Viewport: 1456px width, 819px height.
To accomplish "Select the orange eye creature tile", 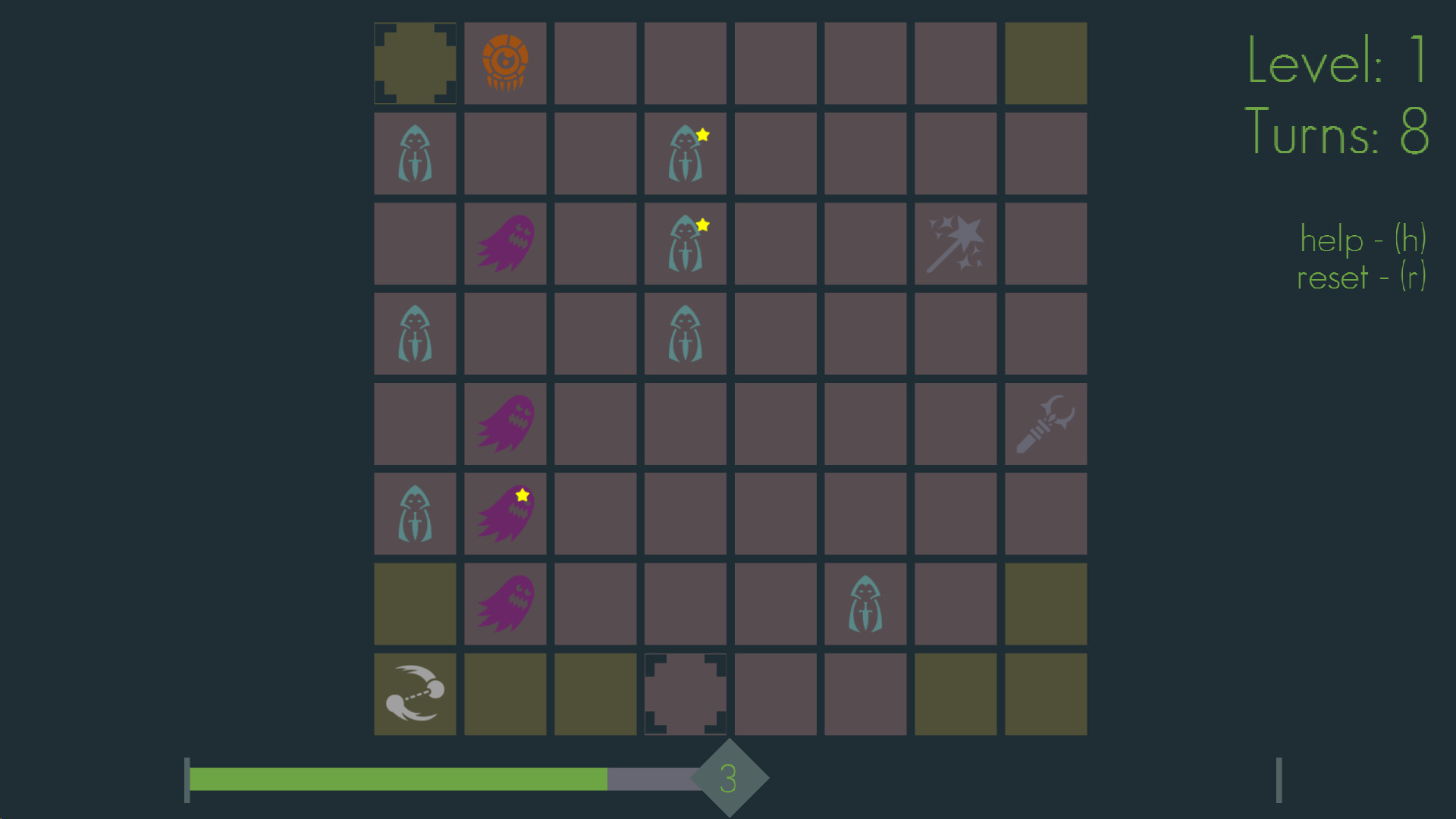I will (x=505, y=63).
